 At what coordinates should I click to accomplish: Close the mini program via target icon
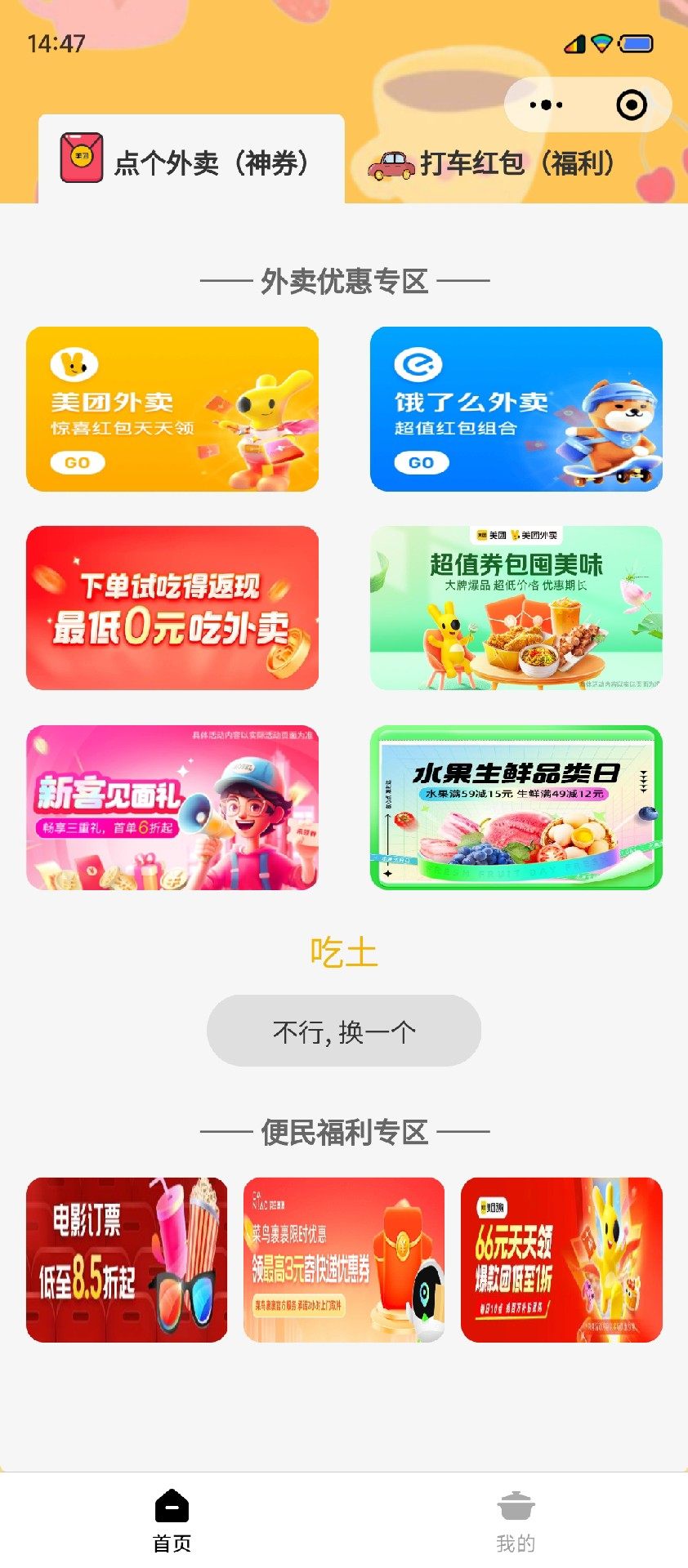tap(632, 105)
